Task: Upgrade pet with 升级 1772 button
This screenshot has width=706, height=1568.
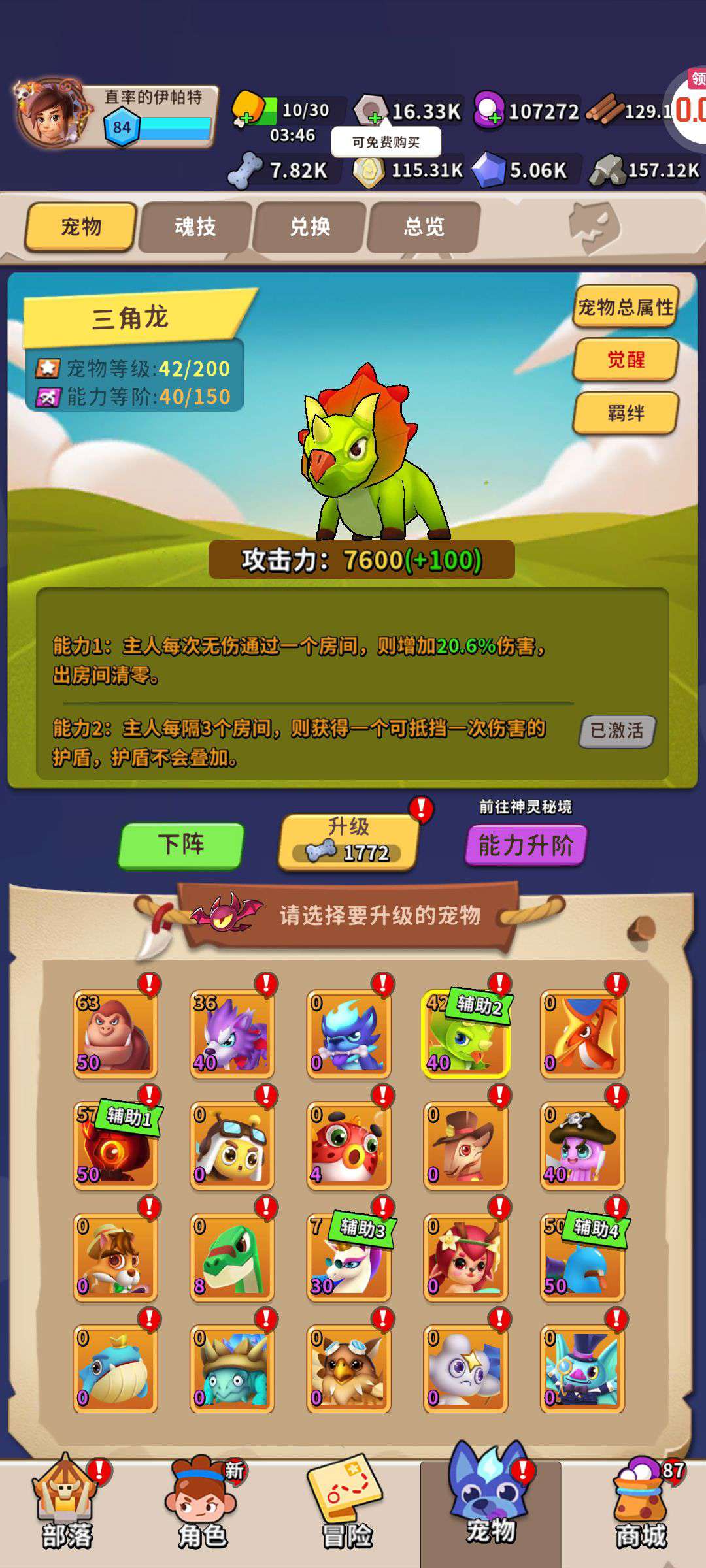Action: [348, 843]
